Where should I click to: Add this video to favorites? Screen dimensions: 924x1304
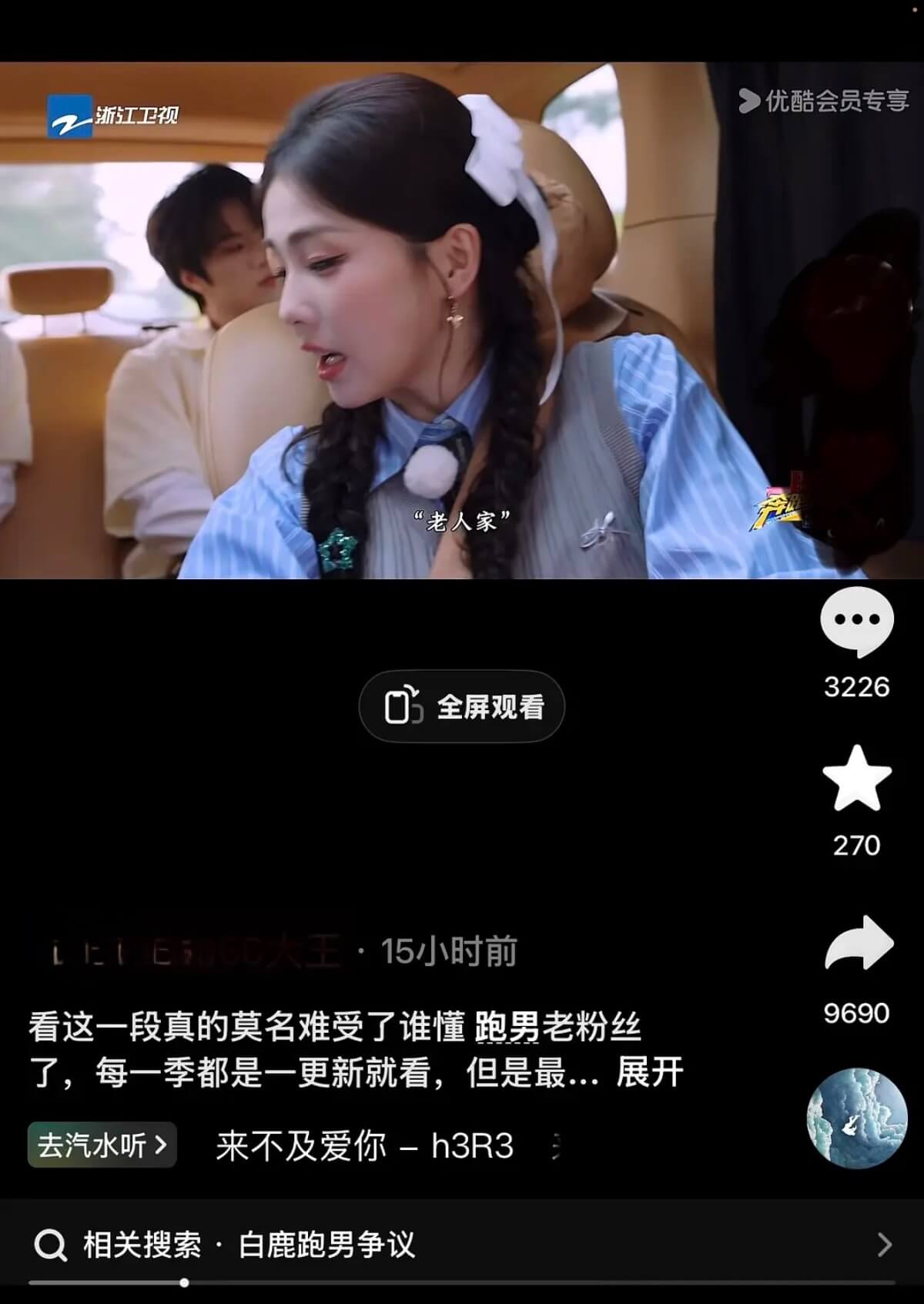click(856, 779)
